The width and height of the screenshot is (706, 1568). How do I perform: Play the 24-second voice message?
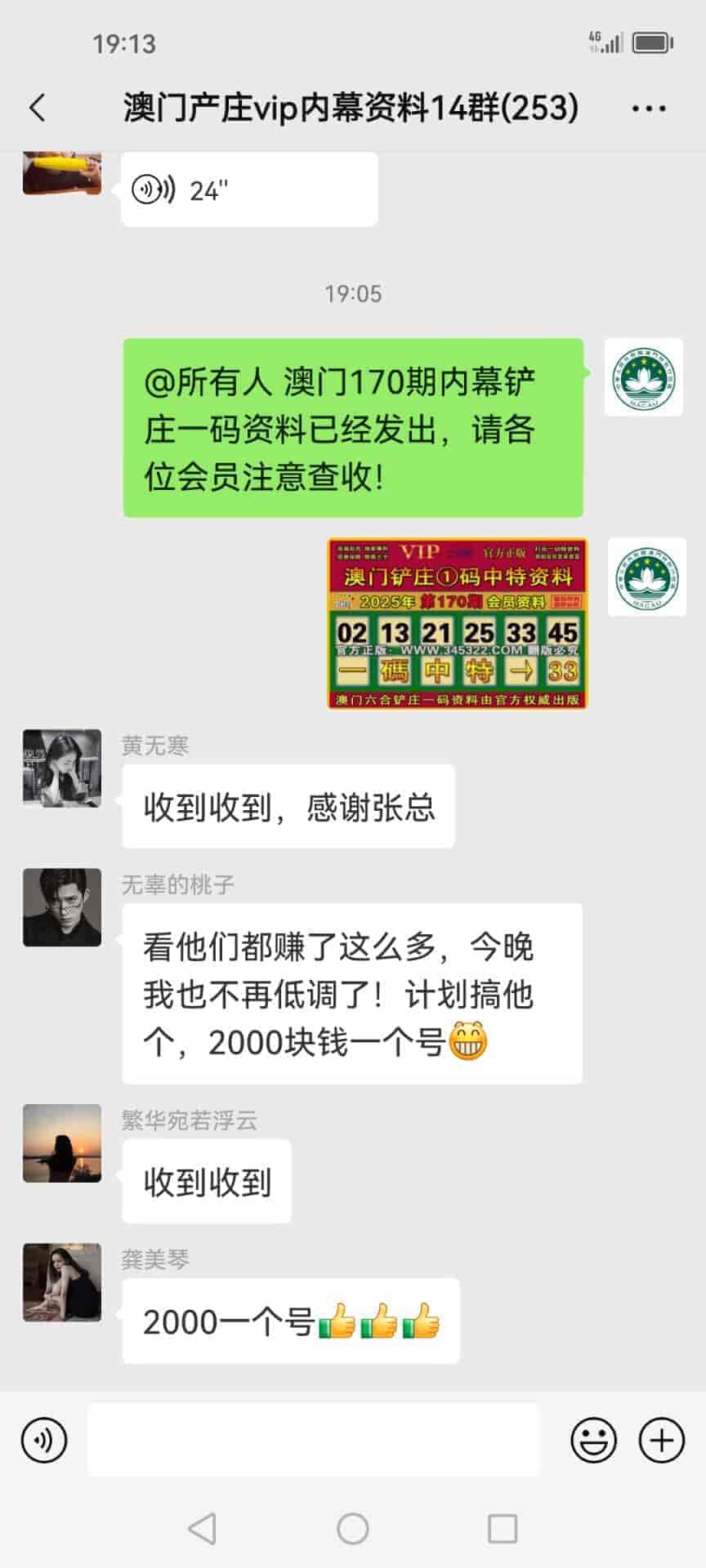point(248,189)
